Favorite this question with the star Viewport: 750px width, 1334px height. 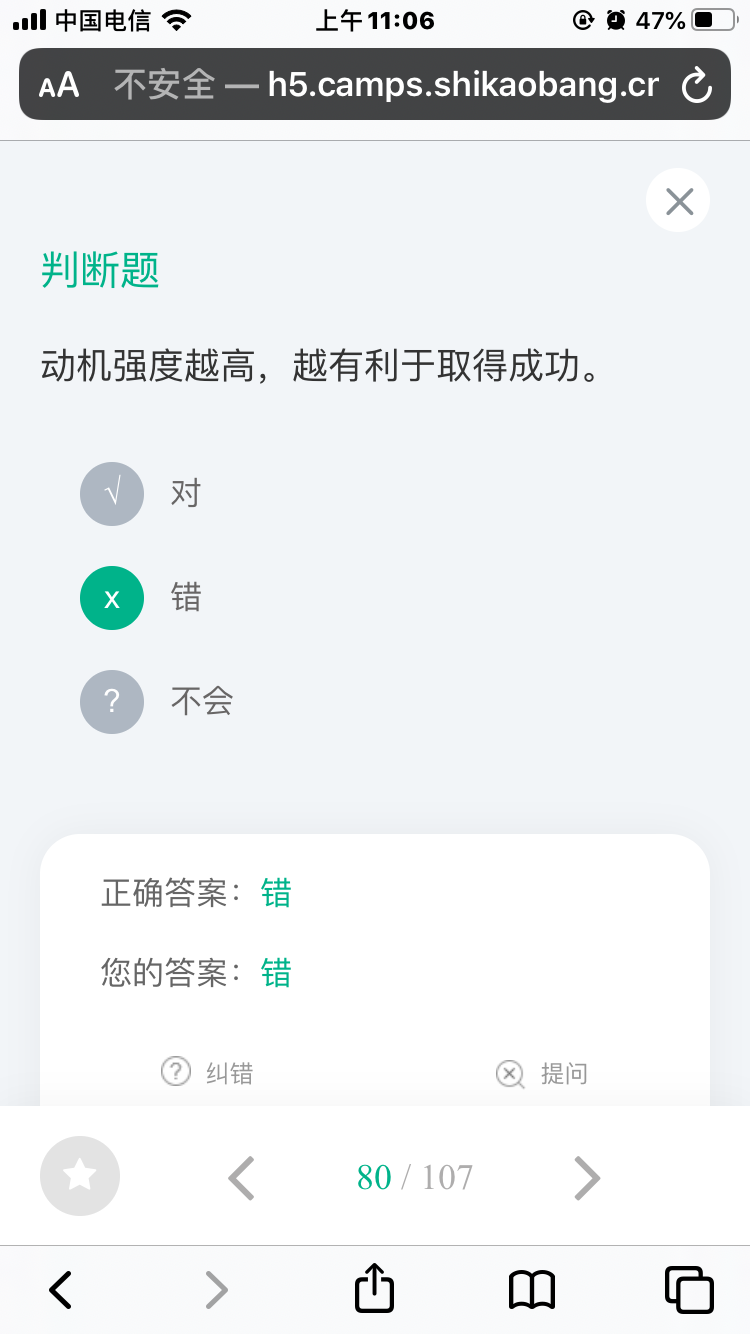80,1176
